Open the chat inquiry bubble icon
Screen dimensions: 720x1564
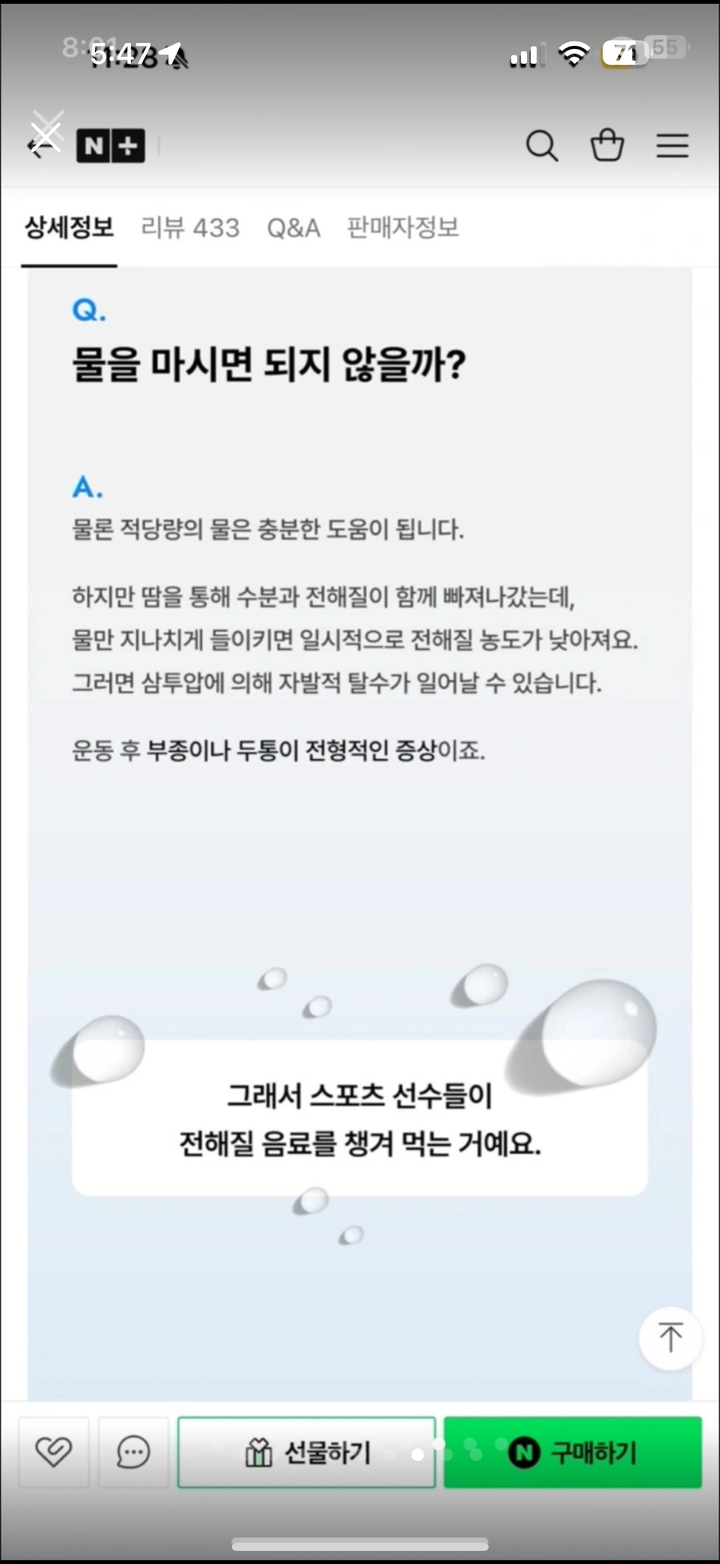pos(133,1451)
